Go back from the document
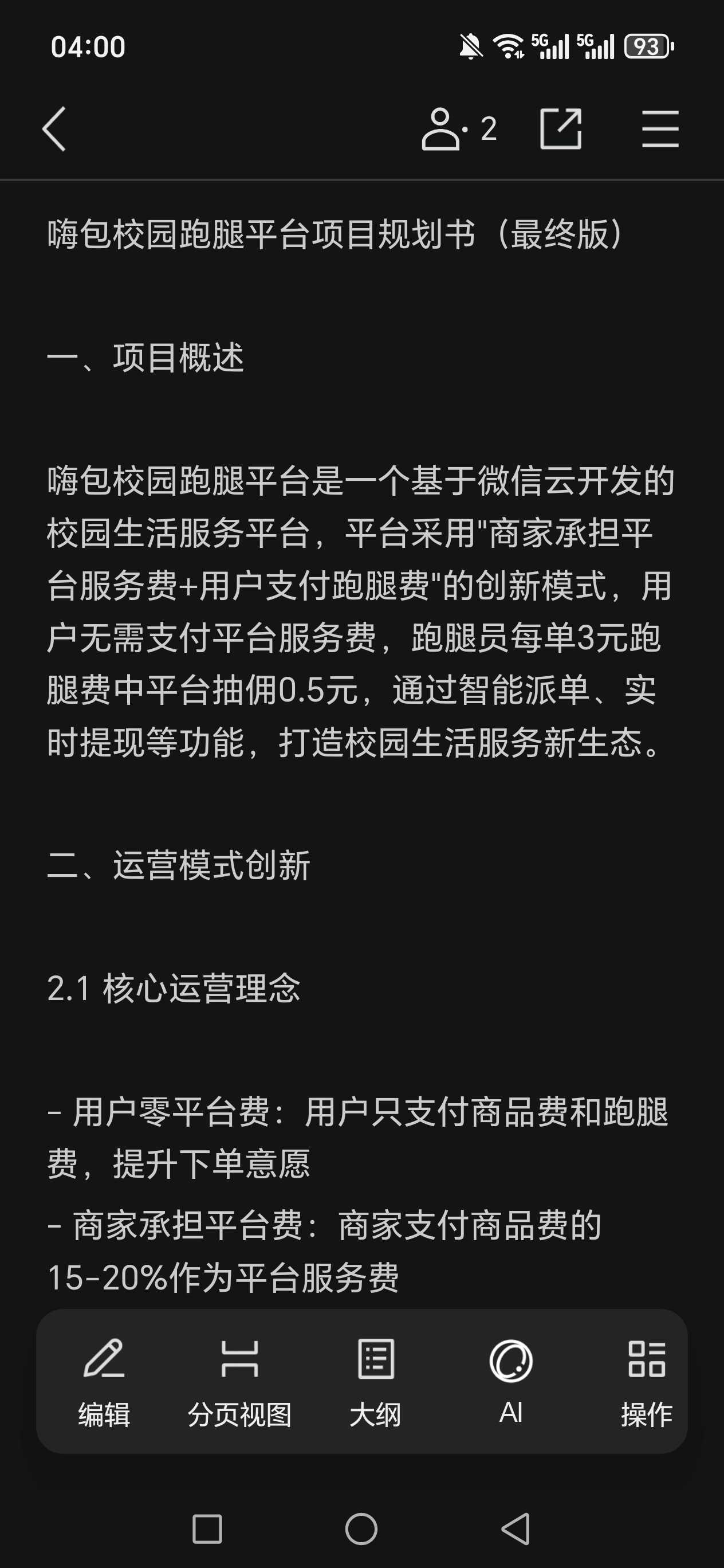 click(54, 128)
